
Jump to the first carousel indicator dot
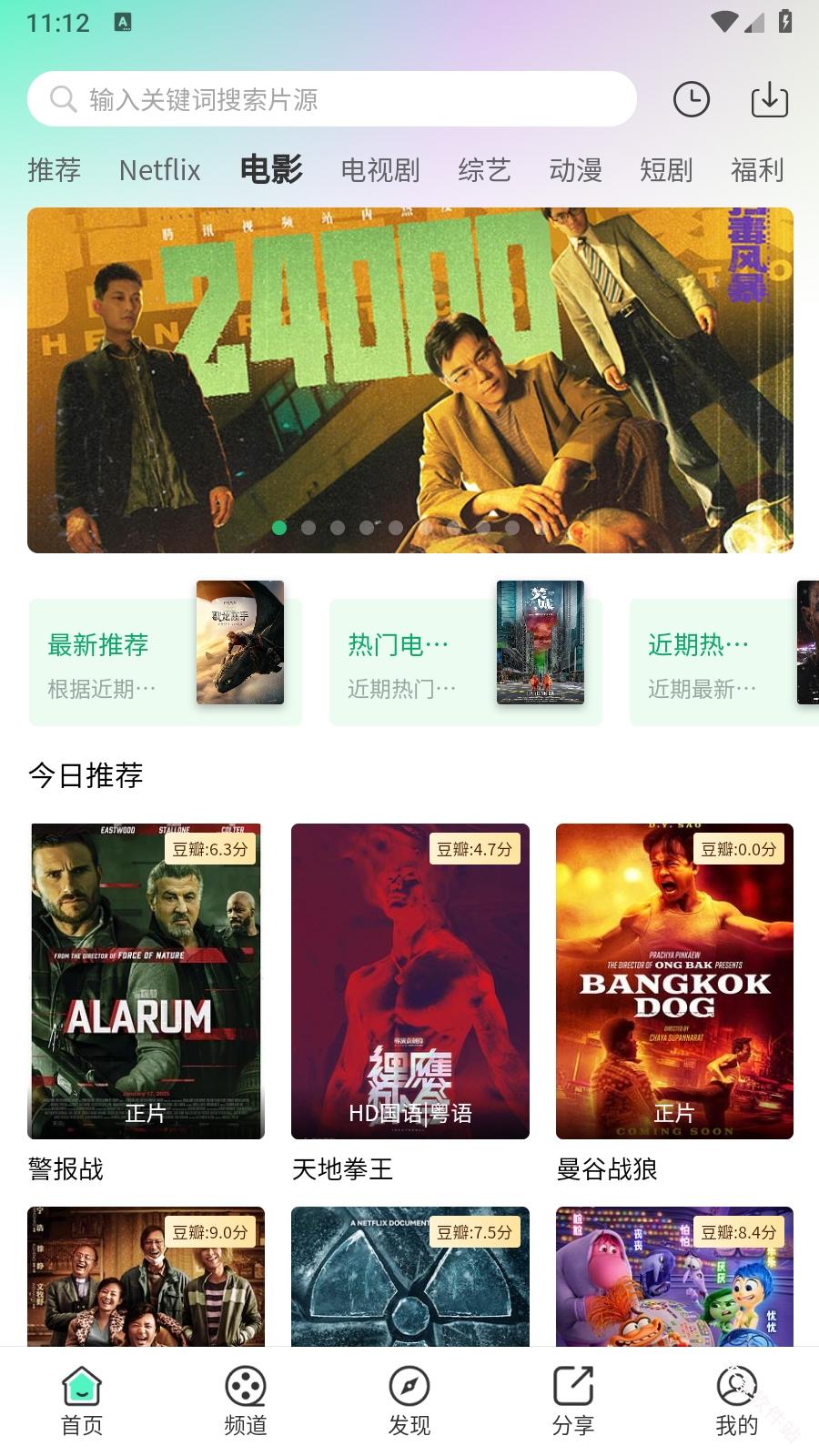[280, 527]
